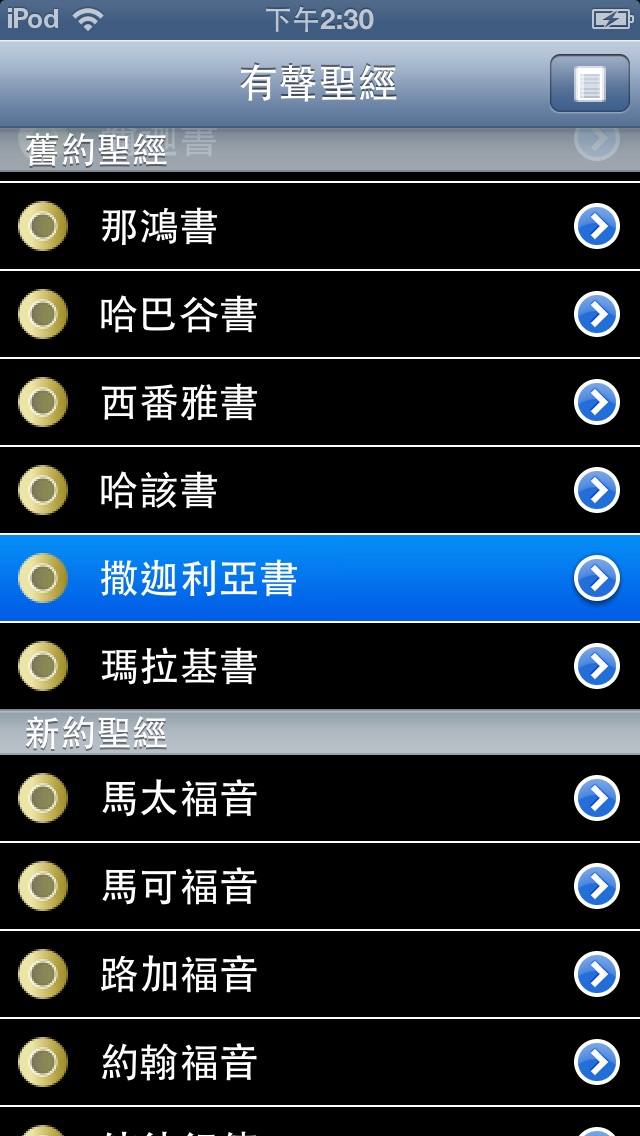The height and width of the screenshot is (1136, 640).
Task: Open the document icon button in title bar
Action: point(589,83)
